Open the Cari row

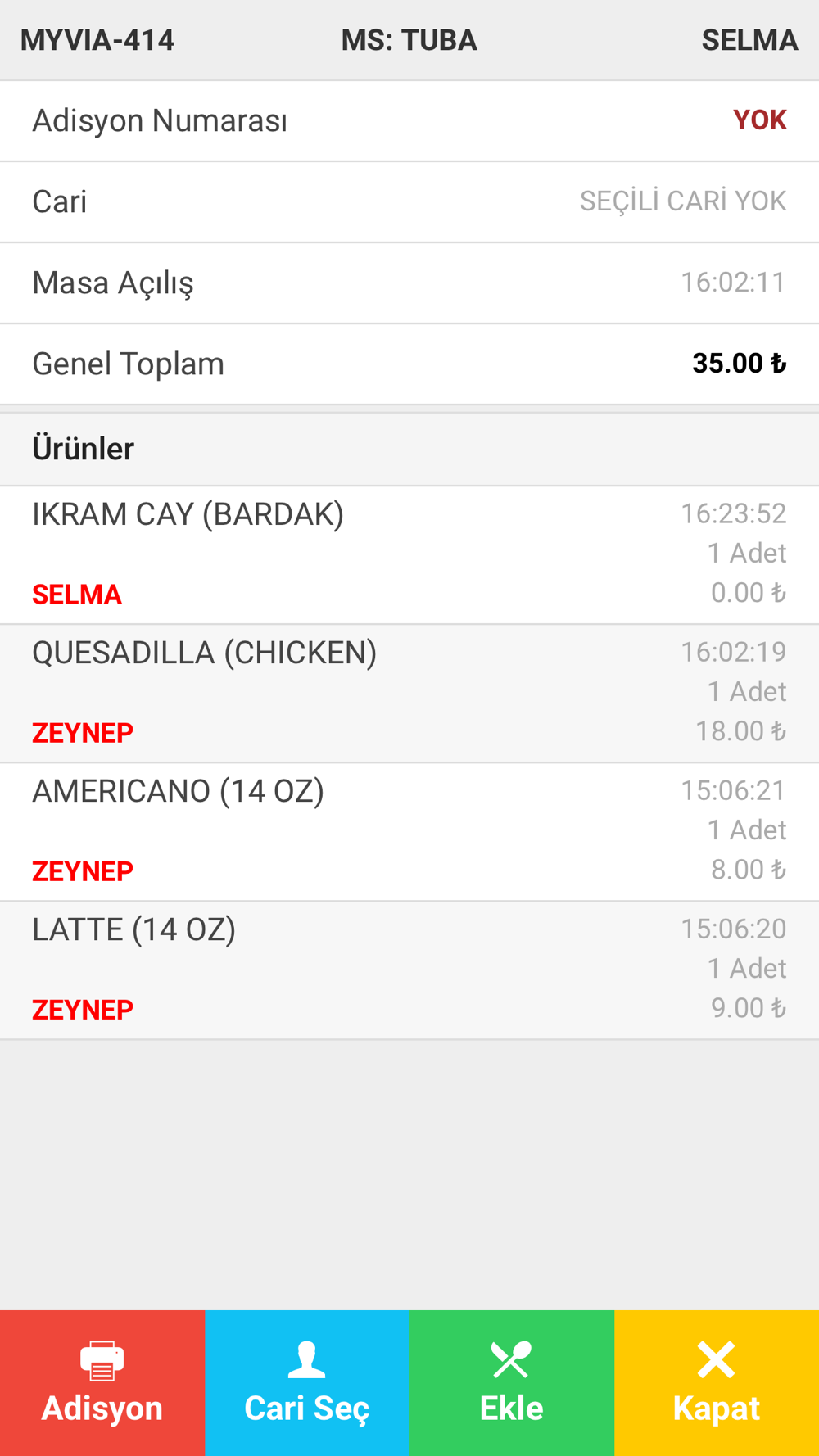[x=409, y=201]
